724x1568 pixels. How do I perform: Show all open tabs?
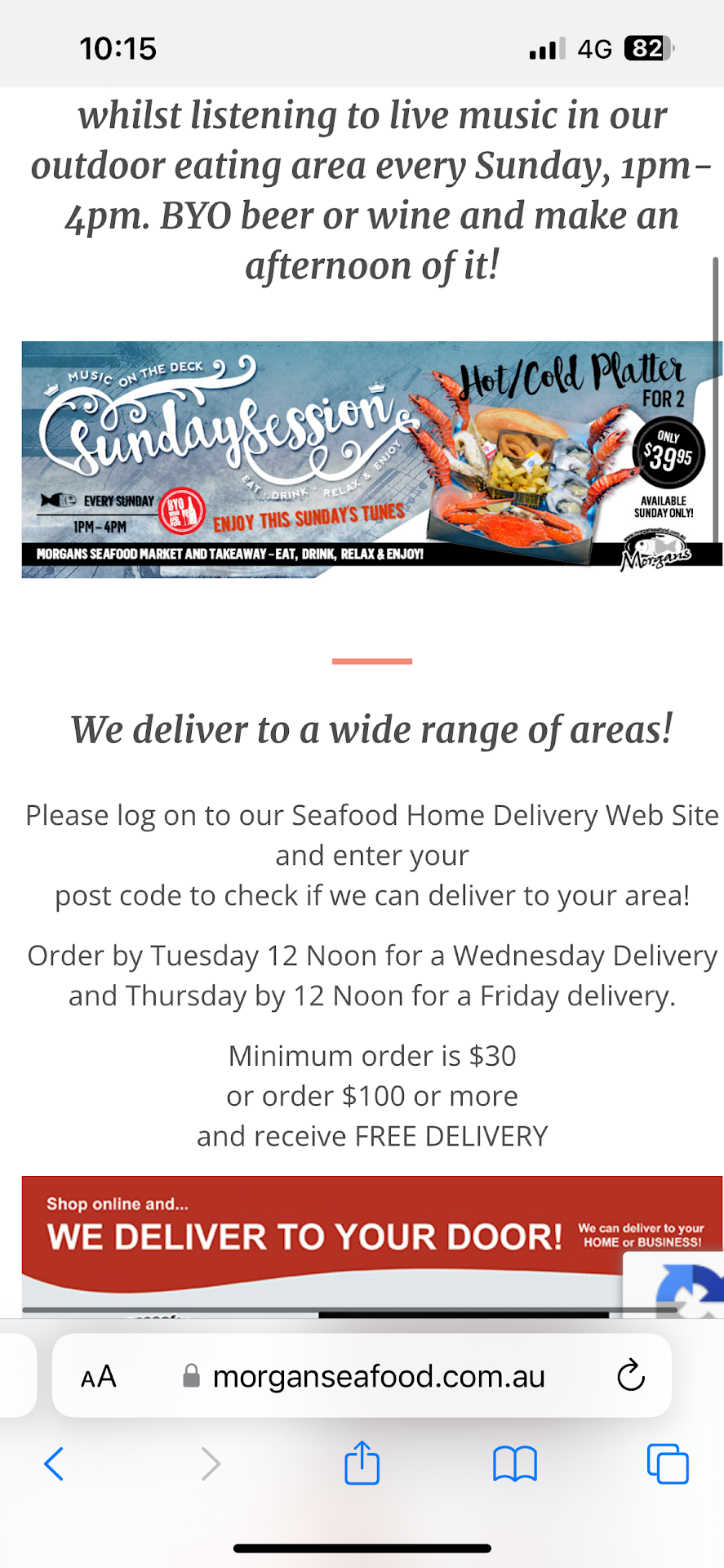coord(667,1463)
